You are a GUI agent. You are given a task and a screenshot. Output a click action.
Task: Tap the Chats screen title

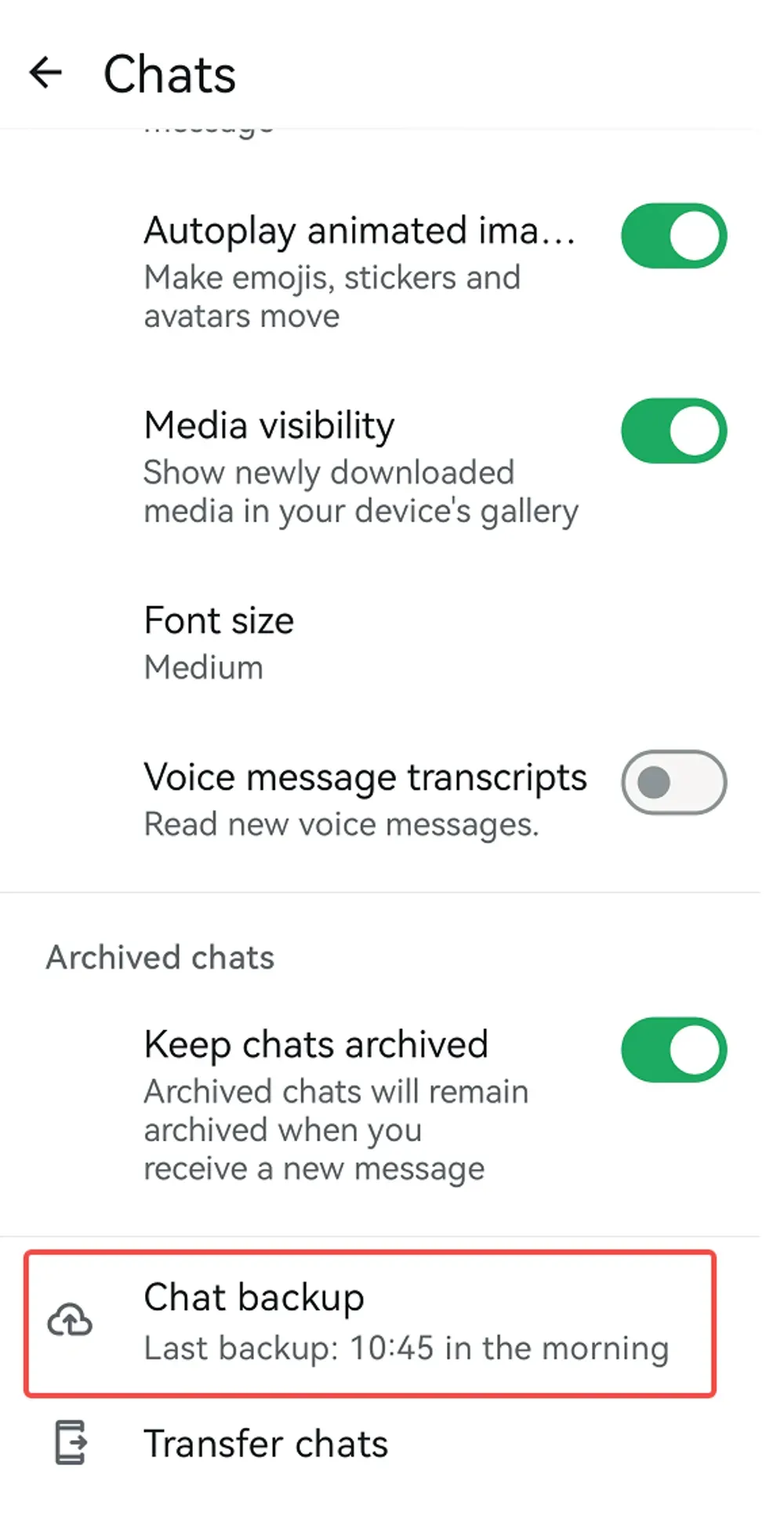point(169,74)
